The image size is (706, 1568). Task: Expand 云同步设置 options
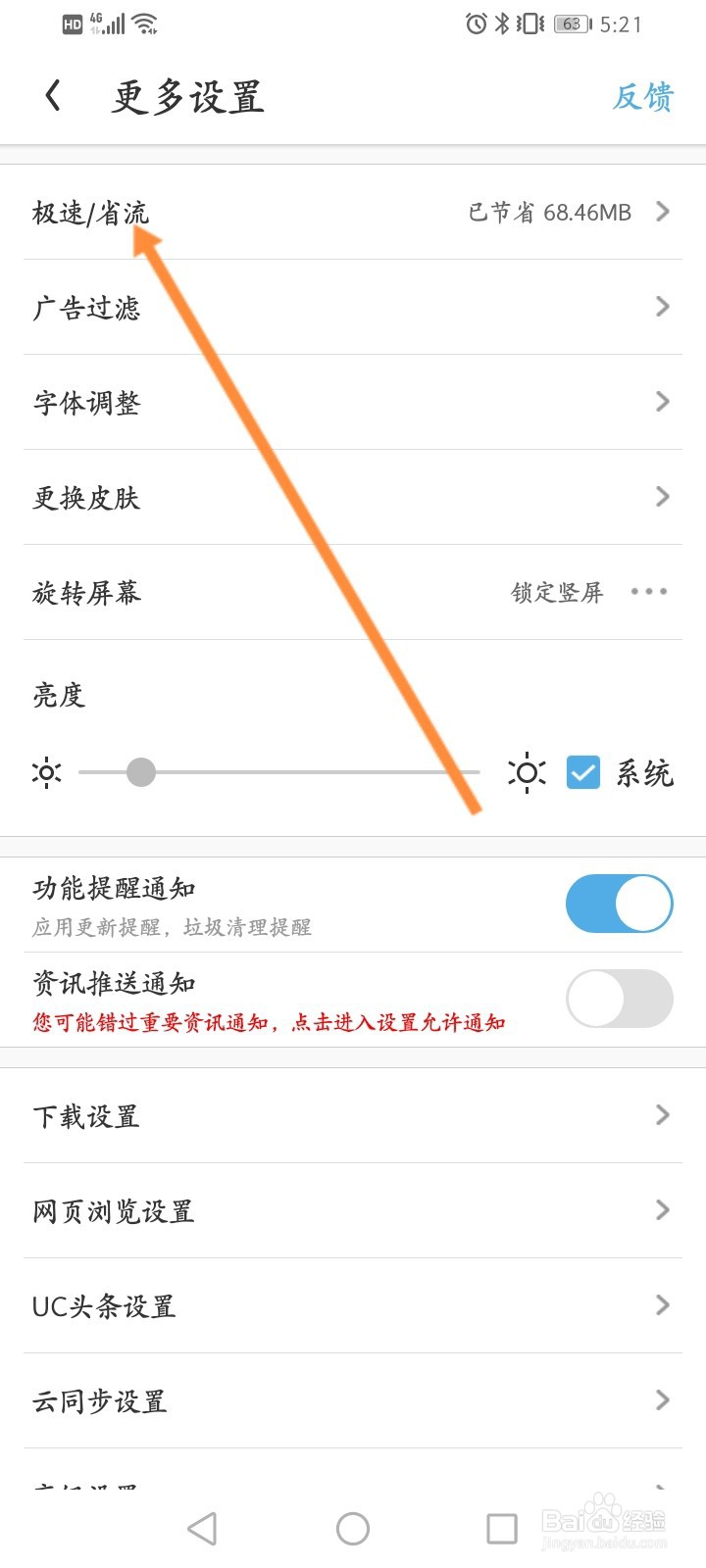coord(661,1400)
